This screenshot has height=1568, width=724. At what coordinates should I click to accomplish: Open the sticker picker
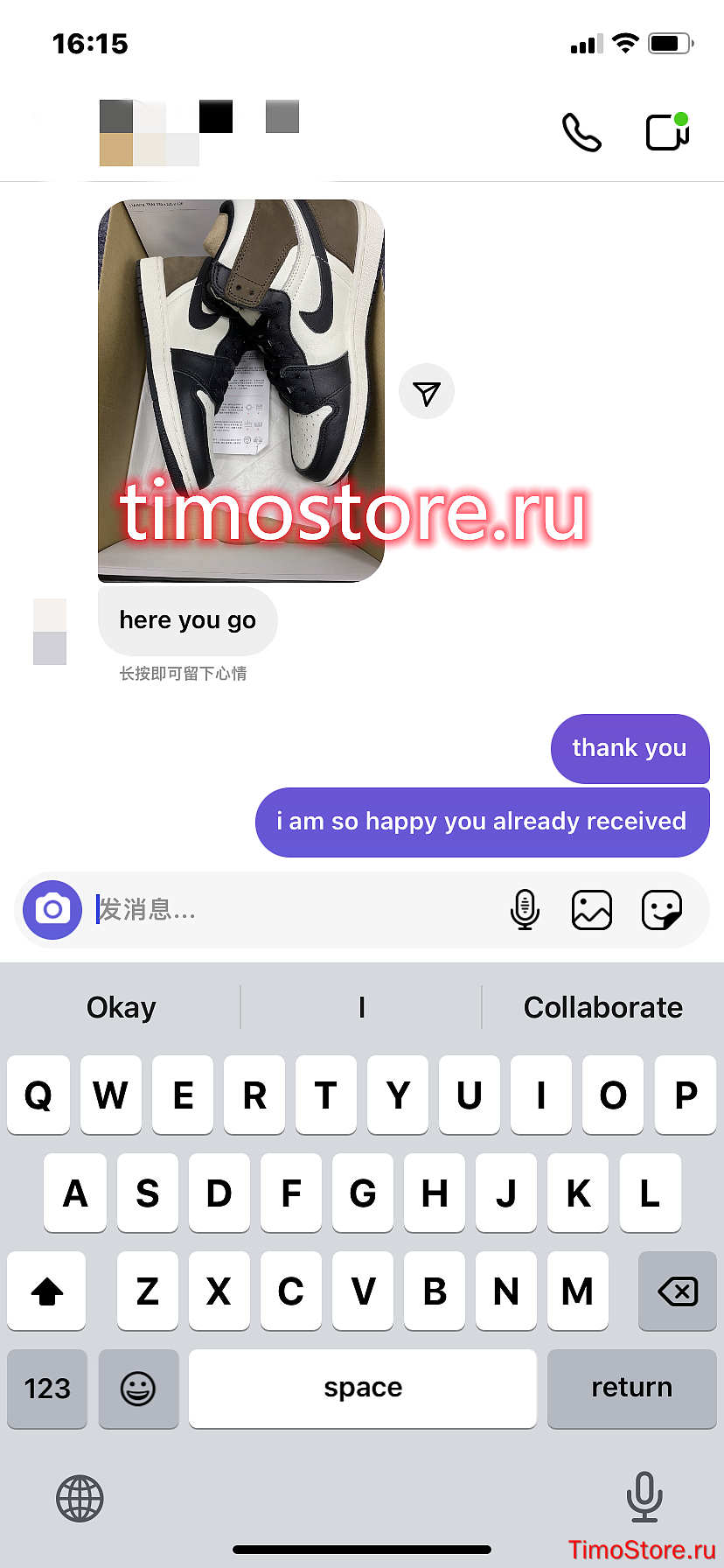pos(662,910)
